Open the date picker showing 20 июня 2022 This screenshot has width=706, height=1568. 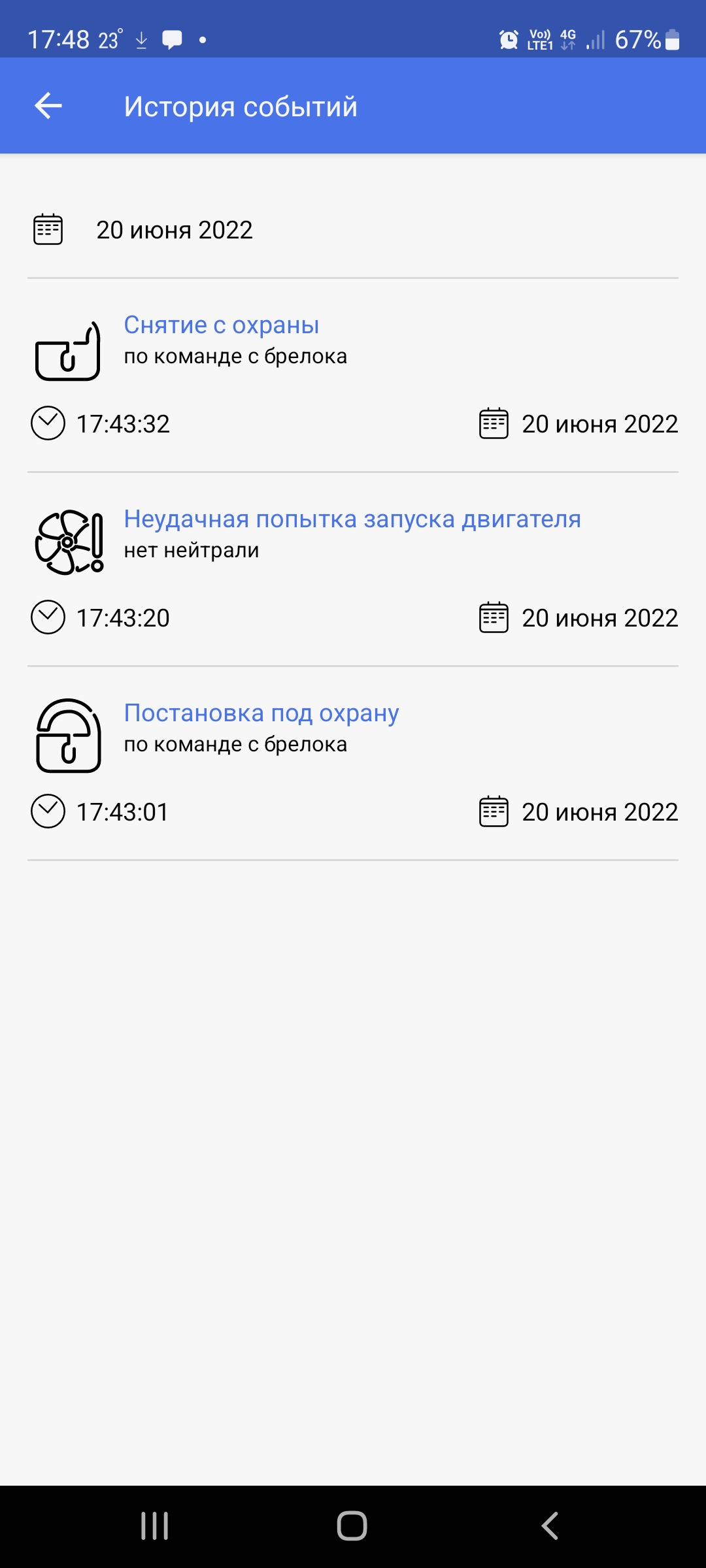point(174,230)
